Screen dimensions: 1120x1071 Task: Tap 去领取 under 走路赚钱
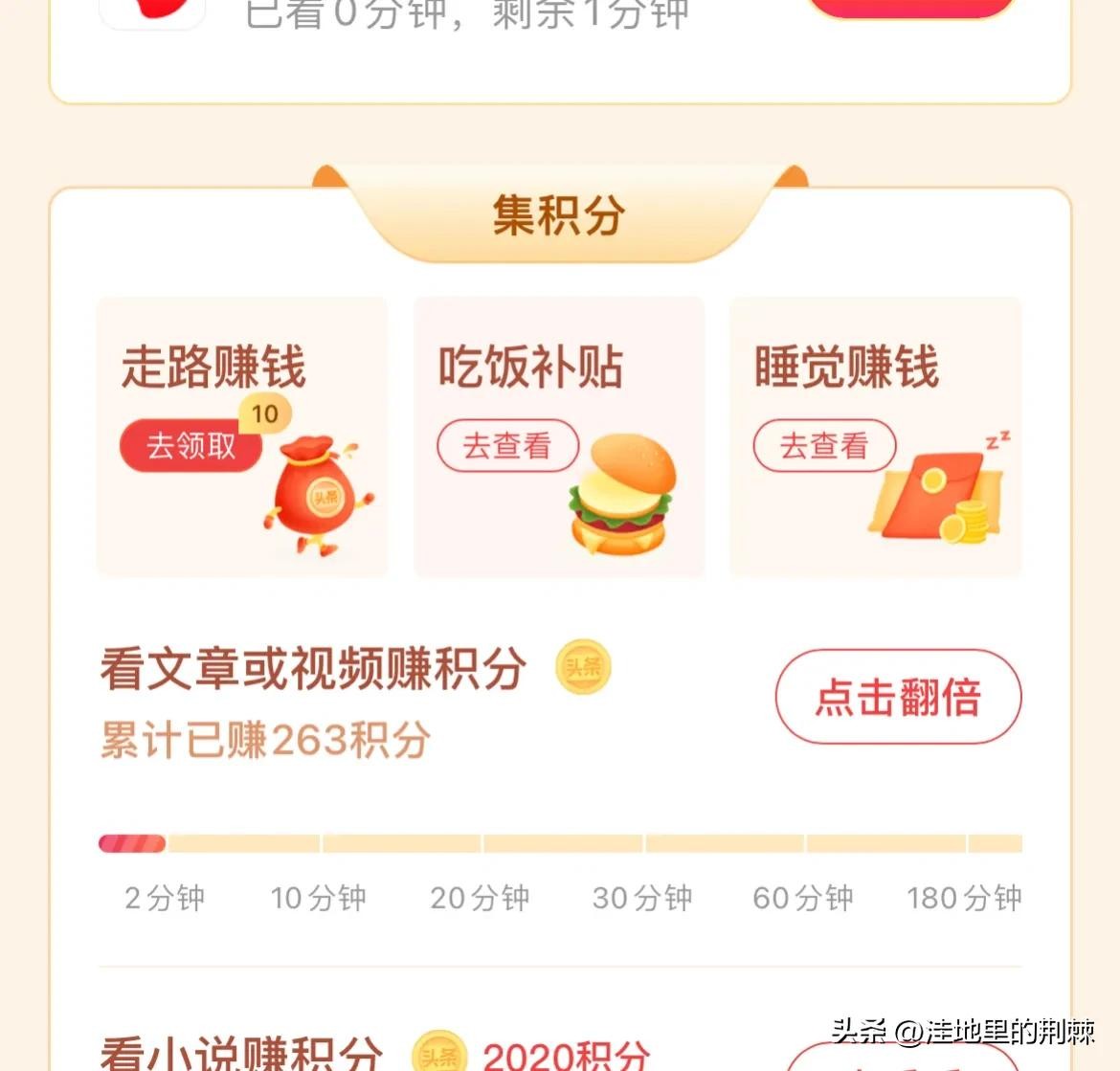[x=190, y=446]
